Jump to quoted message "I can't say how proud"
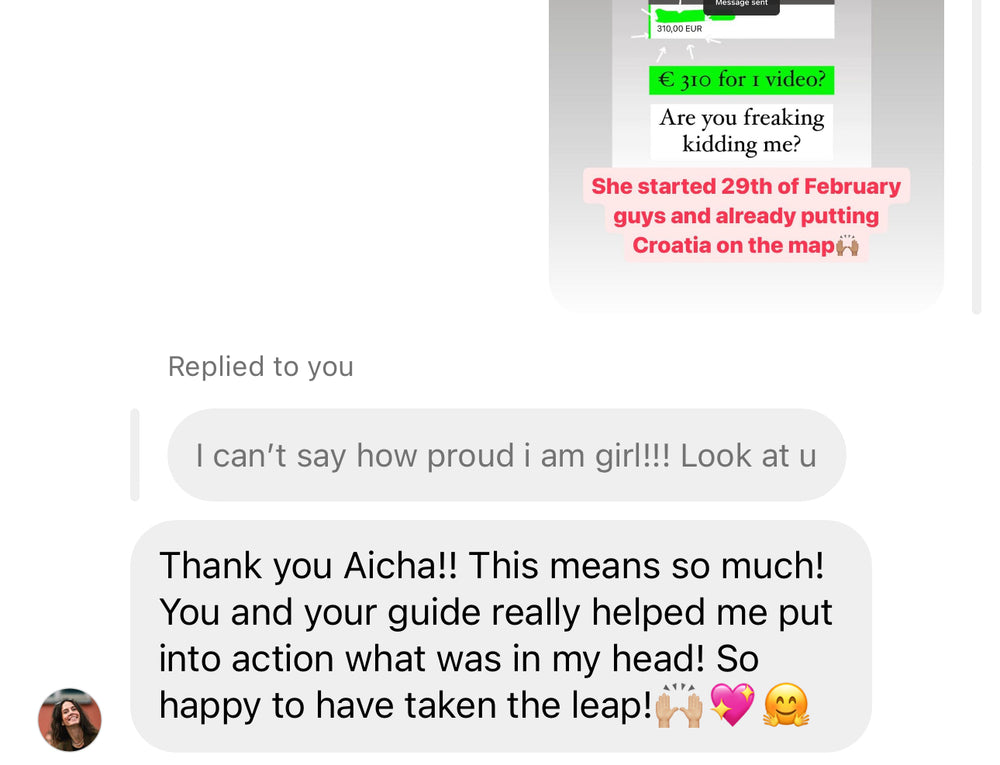This screenshot has height=765, width=1000. click(x=506, y=455)
